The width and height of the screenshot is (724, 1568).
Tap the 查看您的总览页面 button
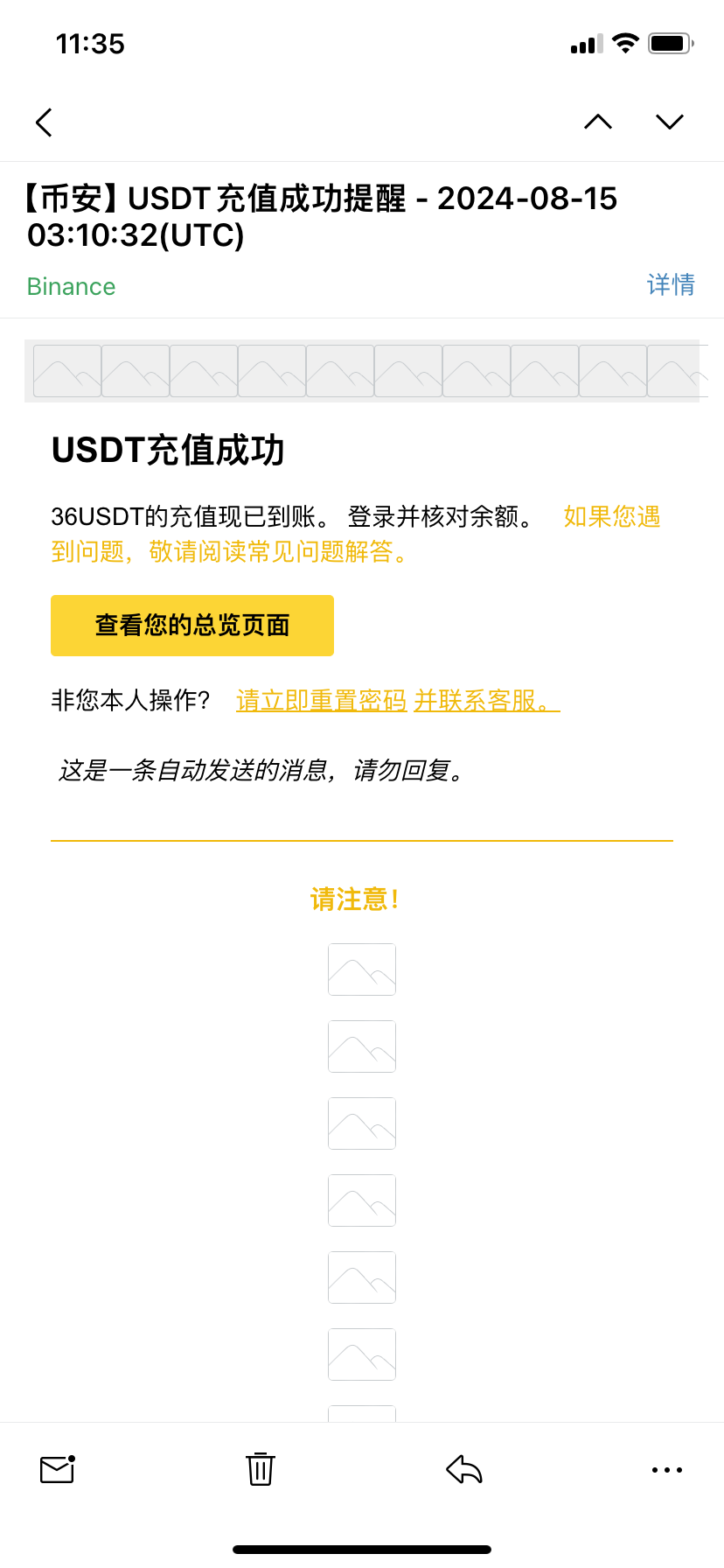[192, 626]
